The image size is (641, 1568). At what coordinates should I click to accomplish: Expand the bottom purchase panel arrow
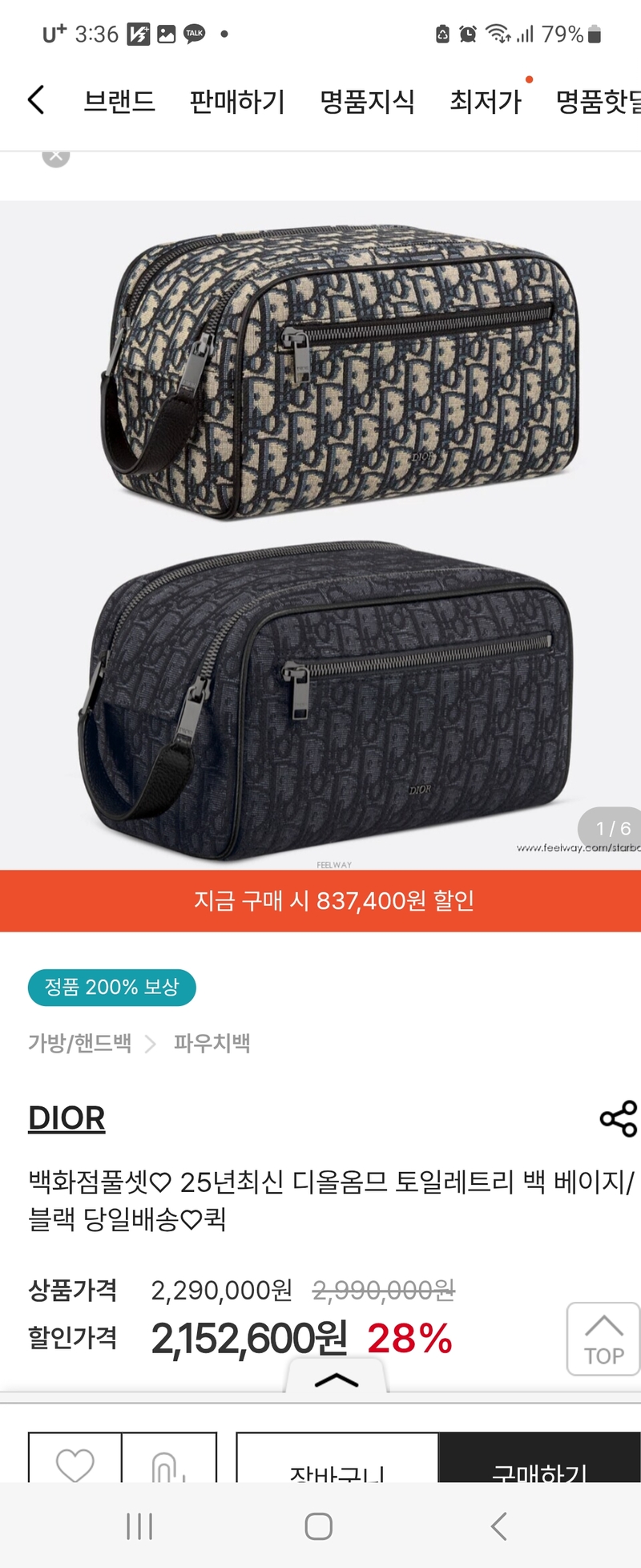tap(336, 1380)
